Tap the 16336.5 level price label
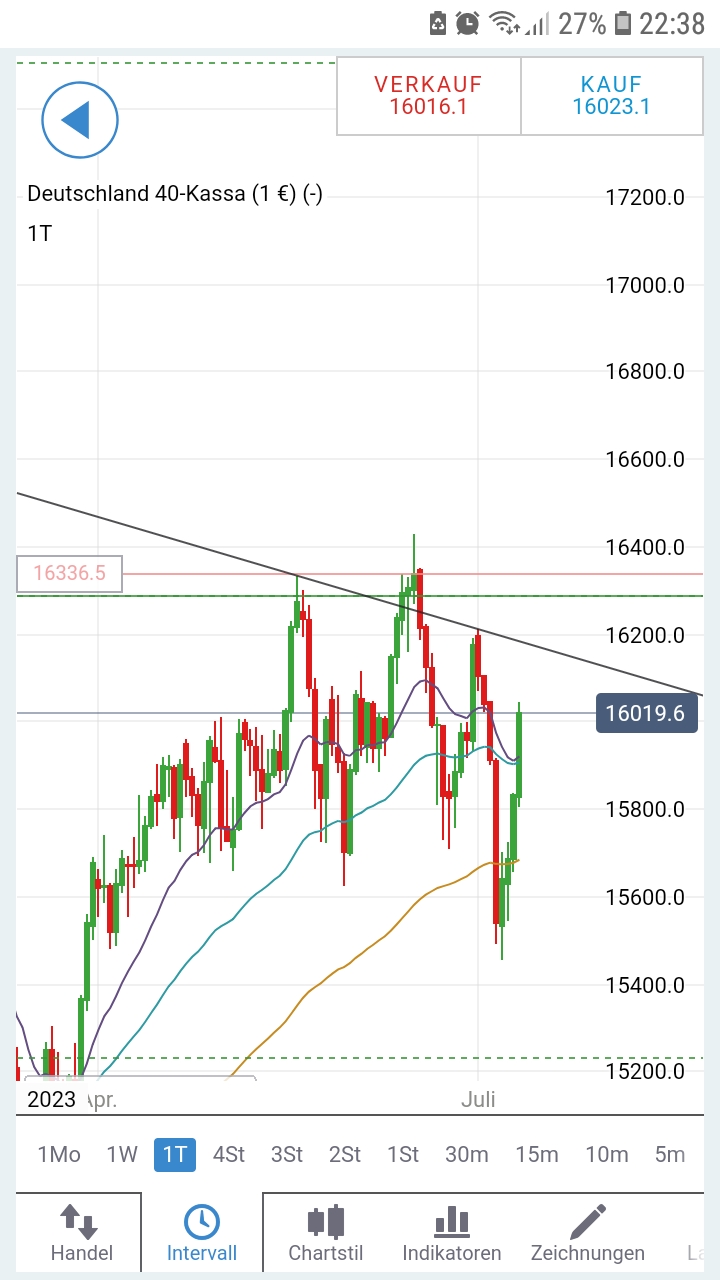This screenshot has height=1280, width=720. [69, 572]
